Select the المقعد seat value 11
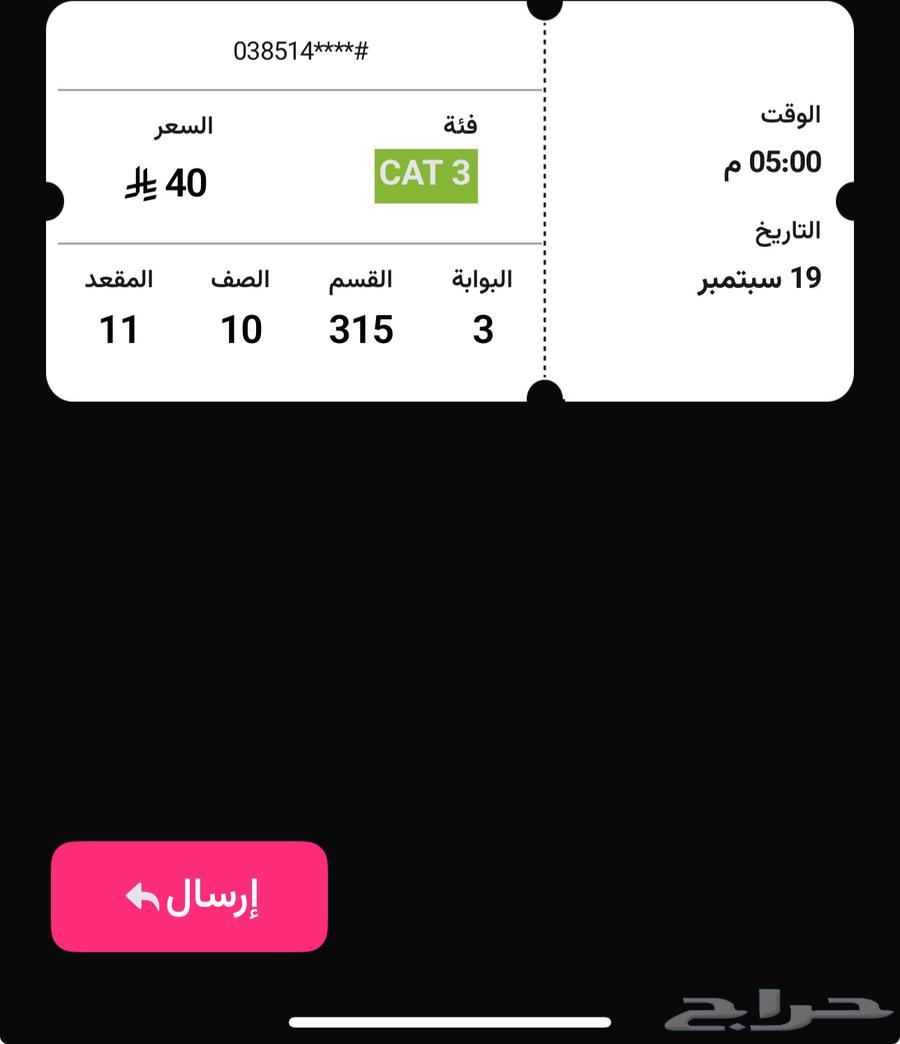900x1044 pixels. tap(120, 329)
